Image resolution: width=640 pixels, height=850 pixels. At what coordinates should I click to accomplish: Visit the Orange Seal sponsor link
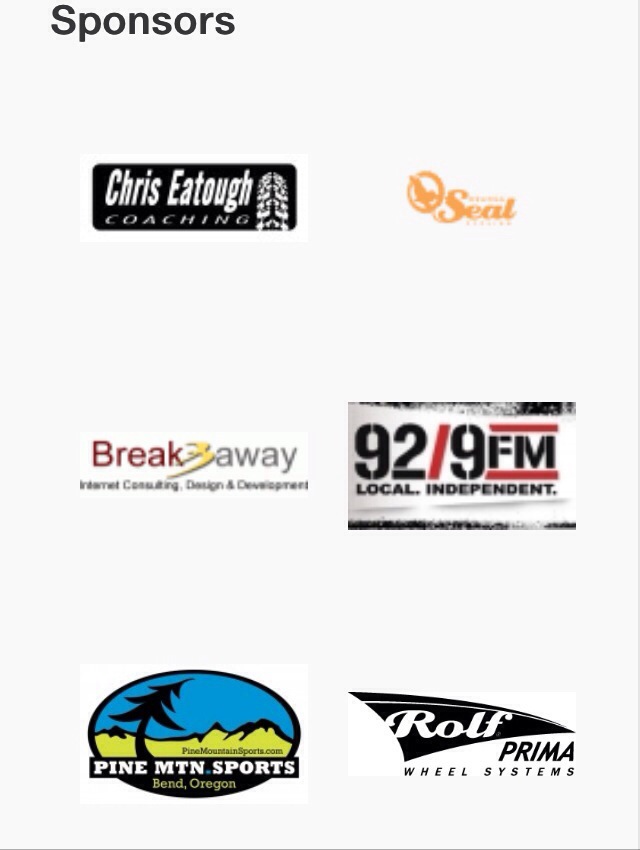pyautogui.click(x=461, y=198)
